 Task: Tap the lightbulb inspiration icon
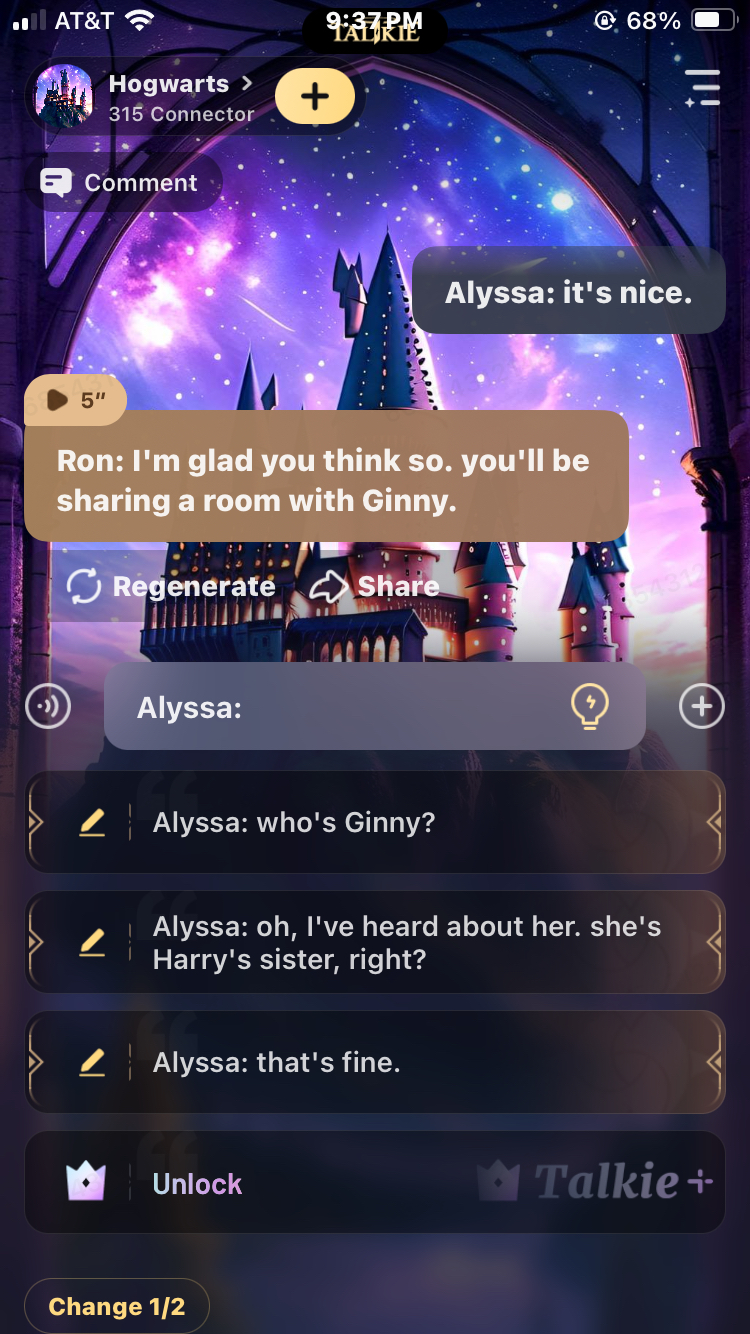click(x=590, y=707)
